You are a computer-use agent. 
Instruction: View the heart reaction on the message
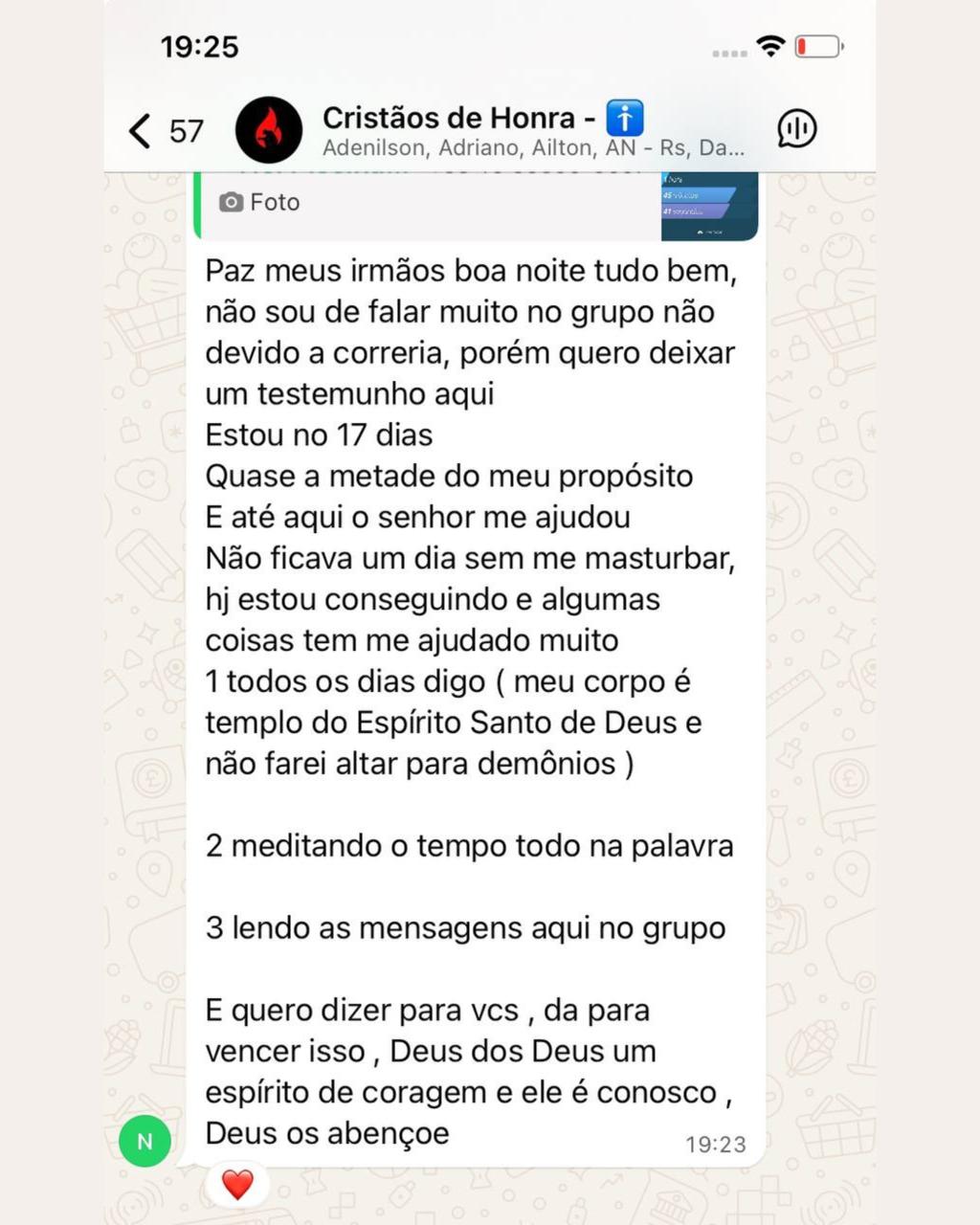coord(237,1185)
